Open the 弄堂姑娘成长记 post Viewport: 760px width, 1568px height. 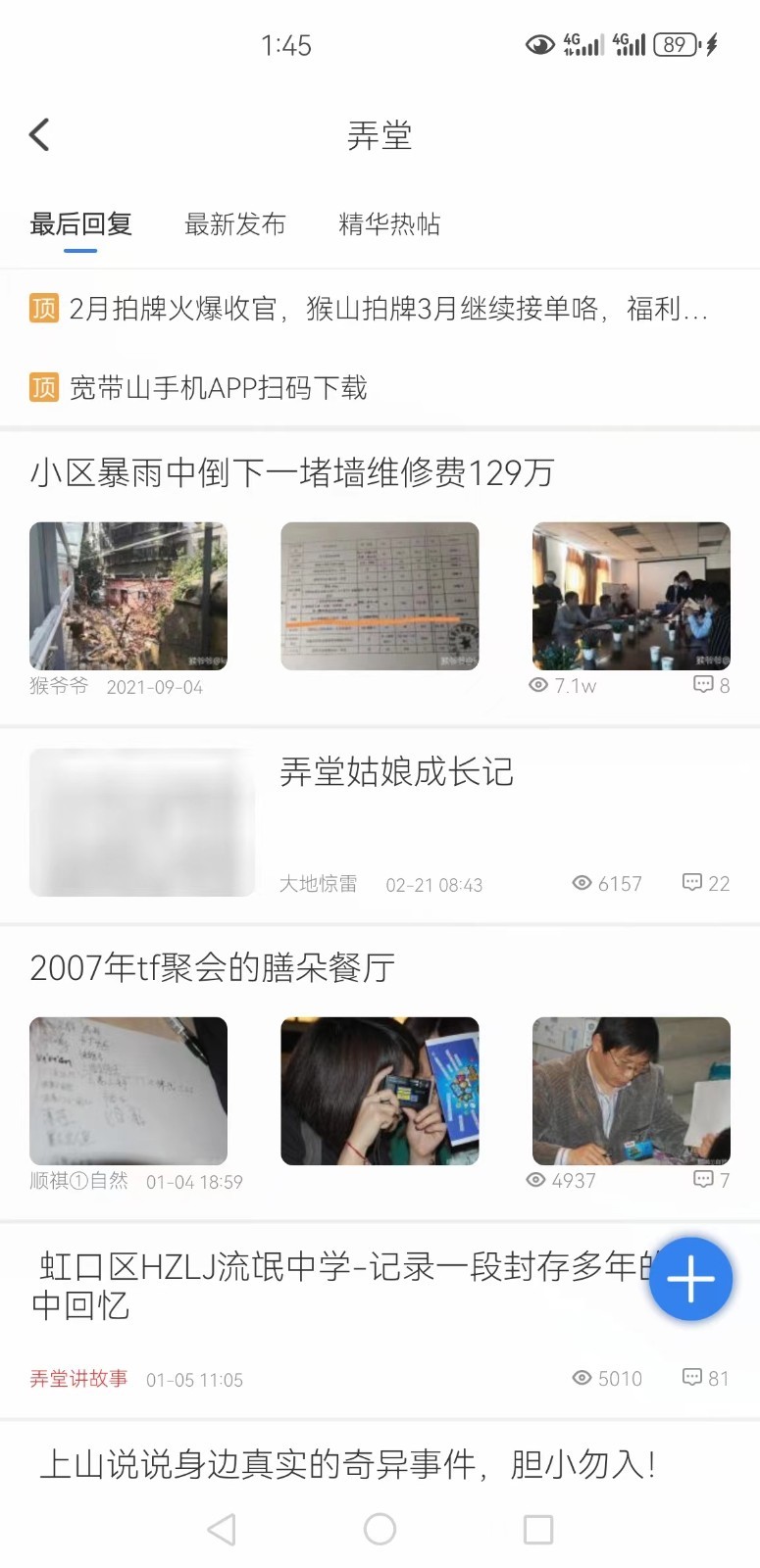[396, 772]
